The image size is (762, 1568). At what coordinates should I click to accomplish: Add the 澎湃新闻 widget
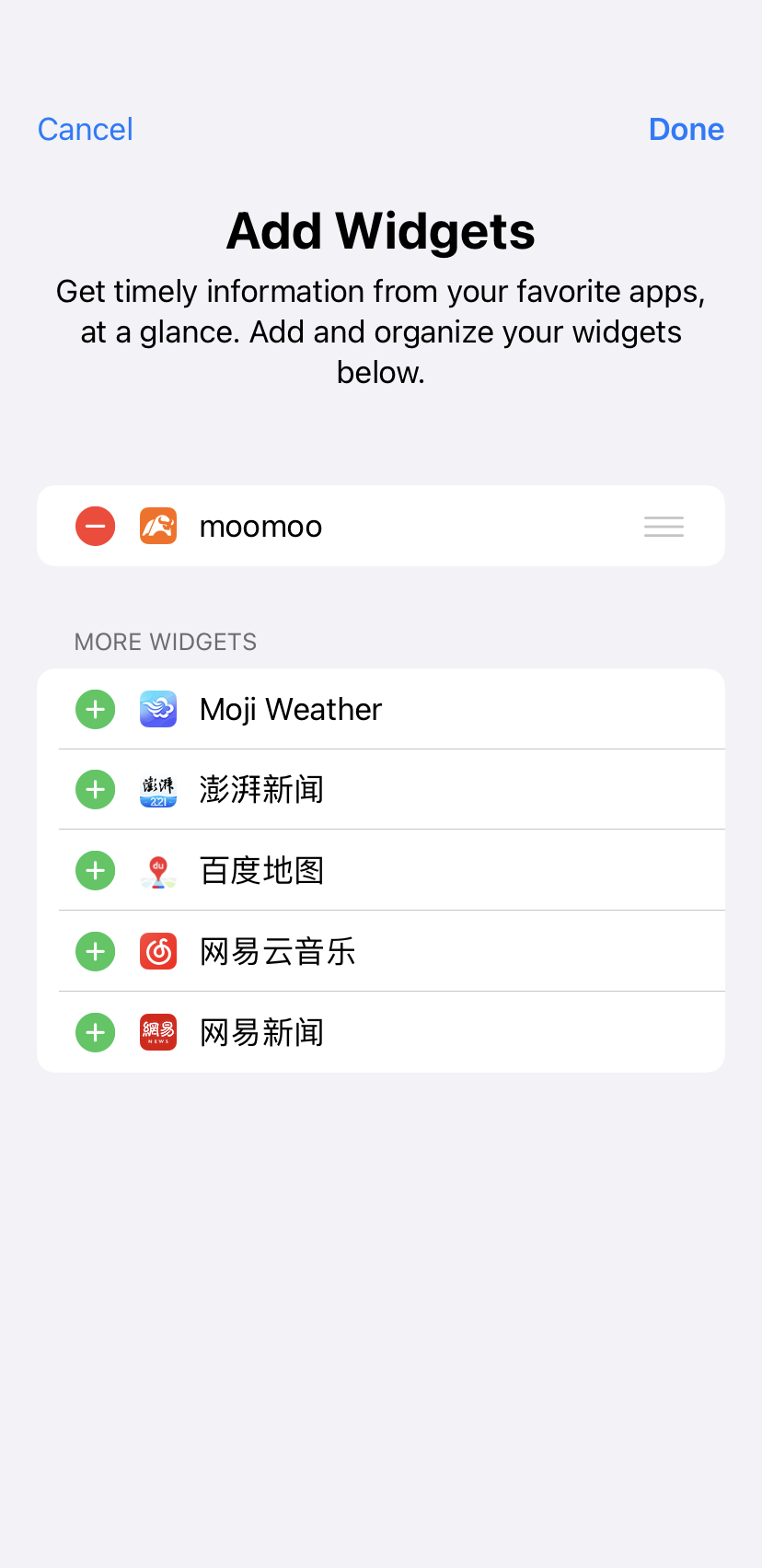[x=95, y=790]
